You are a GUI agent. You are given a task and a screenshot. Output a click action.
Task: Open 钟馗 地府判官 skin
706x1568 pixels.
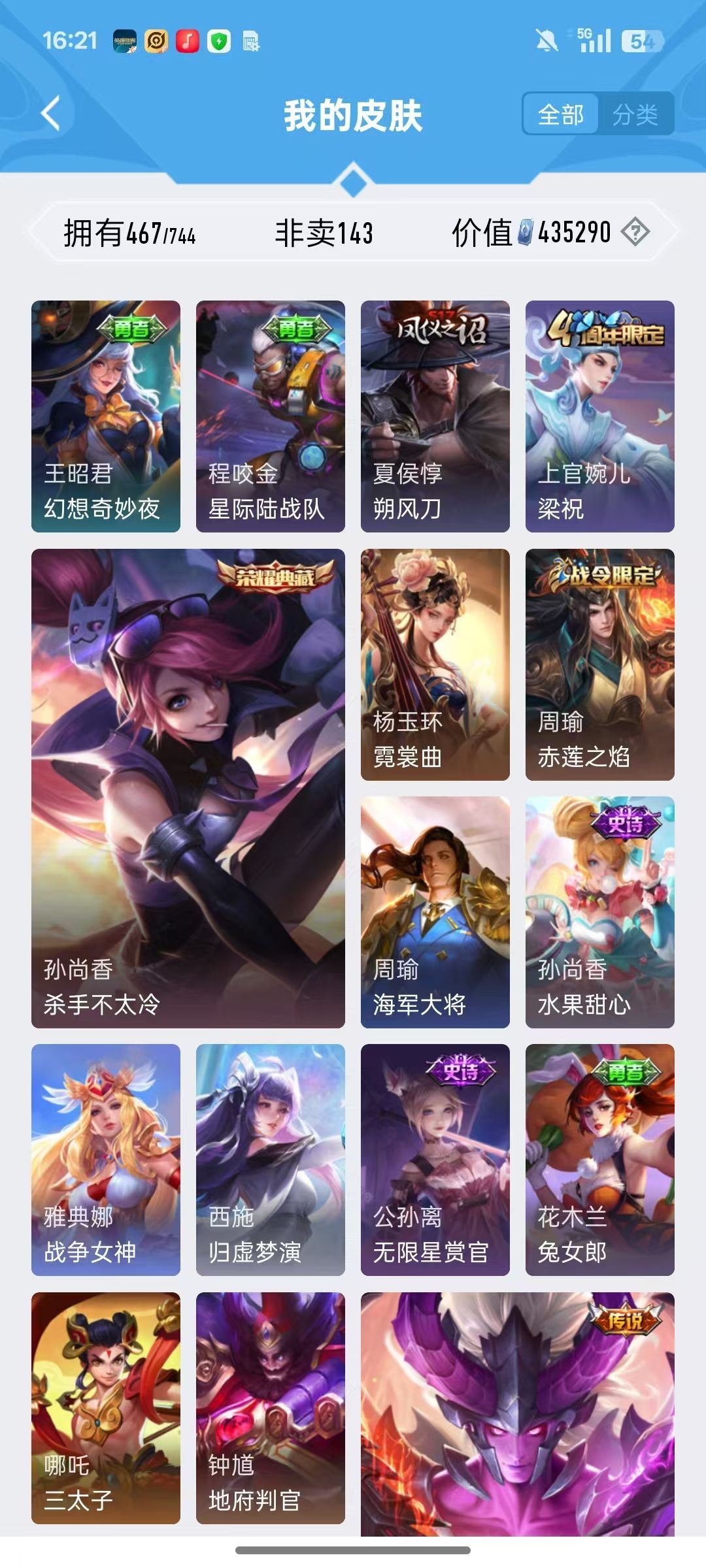click(271, 1408)
